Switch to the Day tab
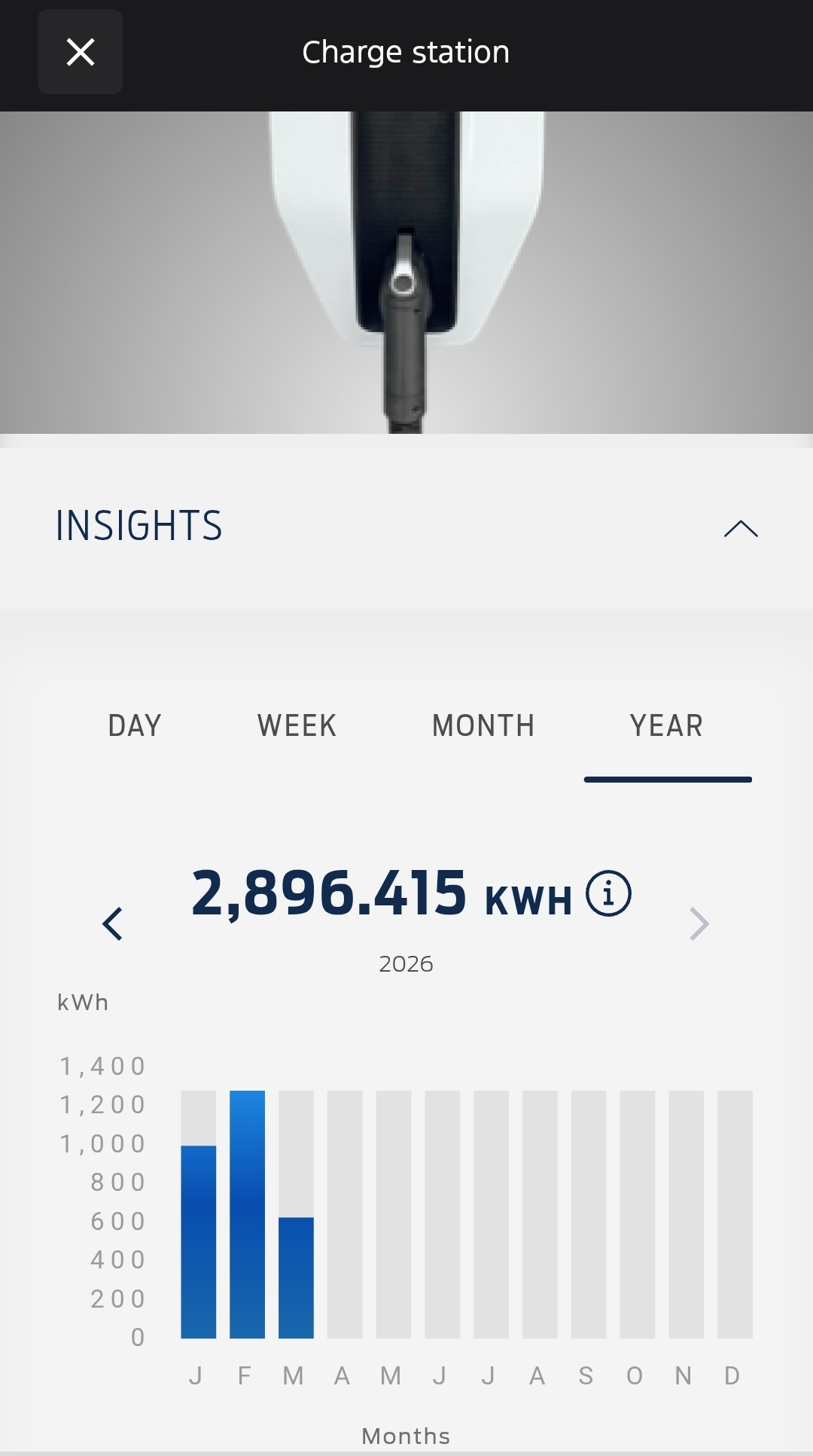Image resolution: width=813 pixels, height=1456 pixels. point(135,725)
